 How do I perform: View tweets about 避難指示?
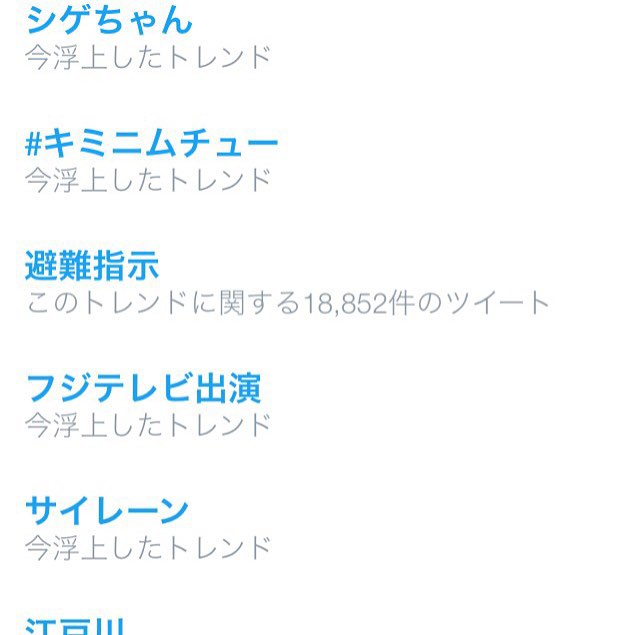92,266
